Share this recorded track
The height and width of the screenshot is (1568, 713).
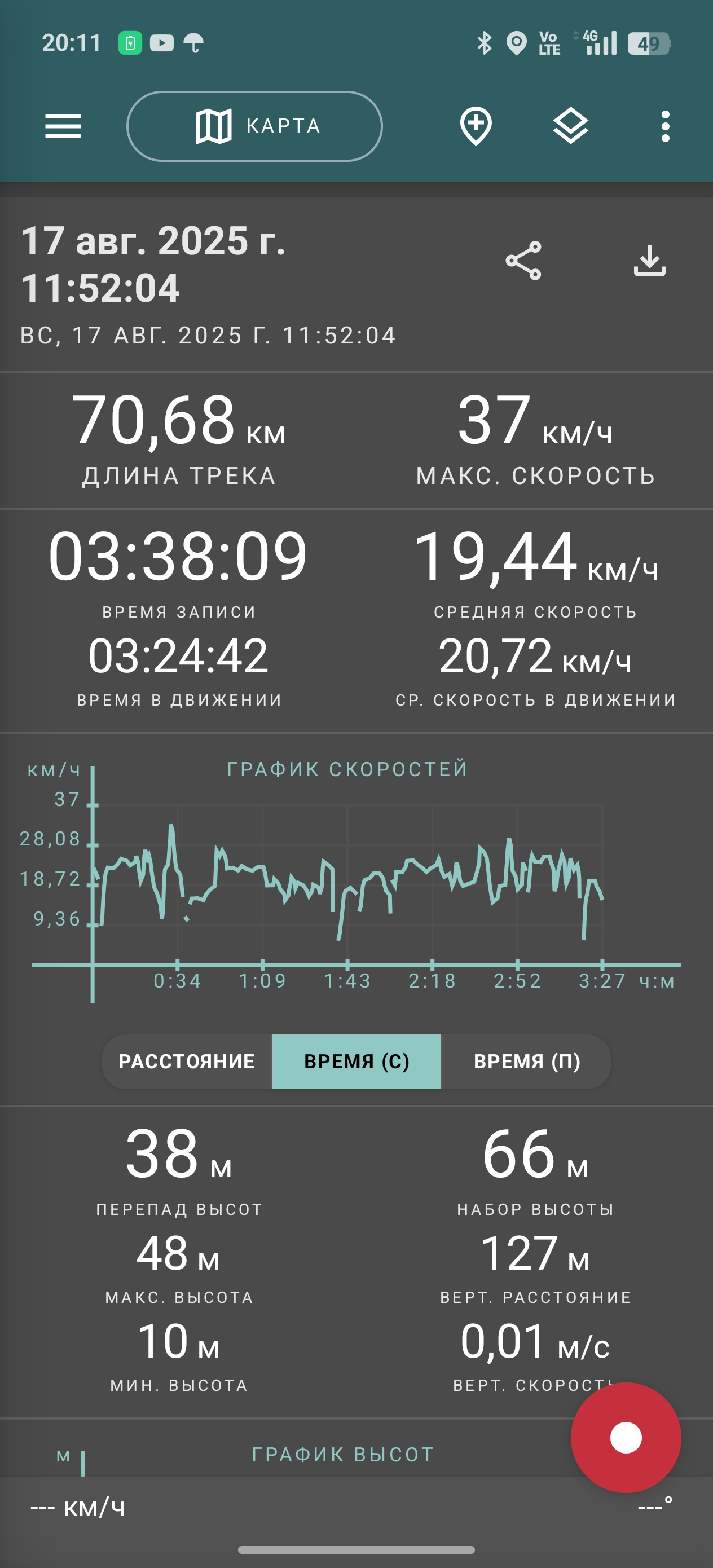point(523,261)
